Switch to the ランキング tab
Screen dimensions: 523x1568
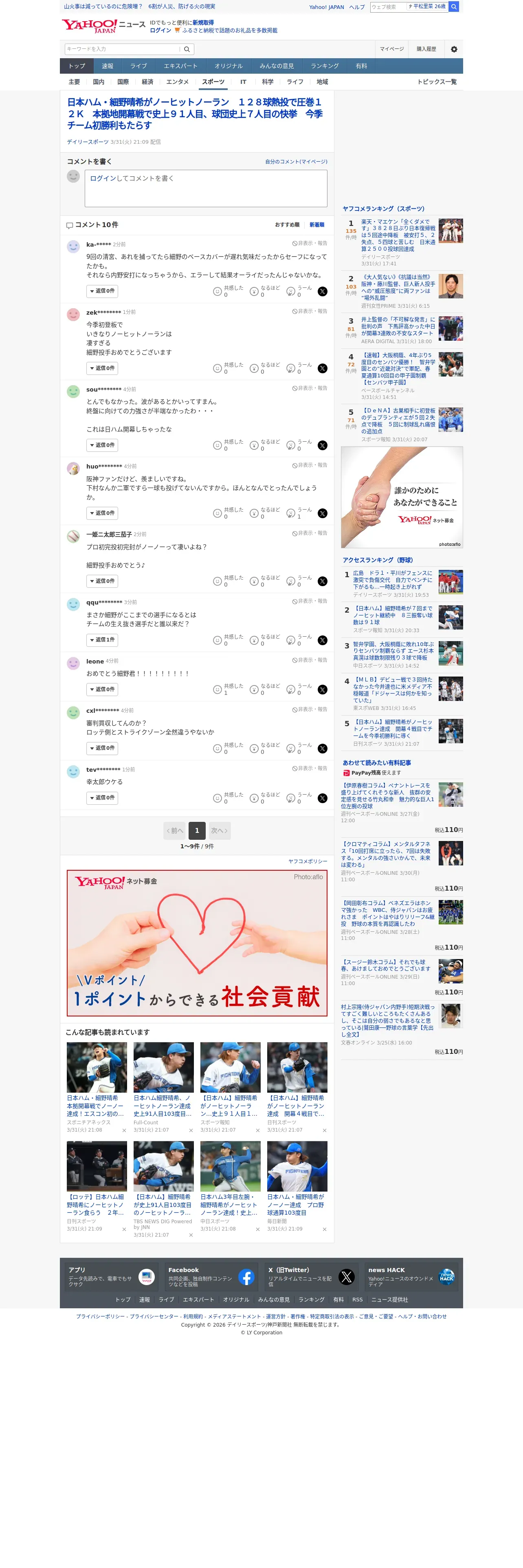pyautogui.click(x=325, y=66)
